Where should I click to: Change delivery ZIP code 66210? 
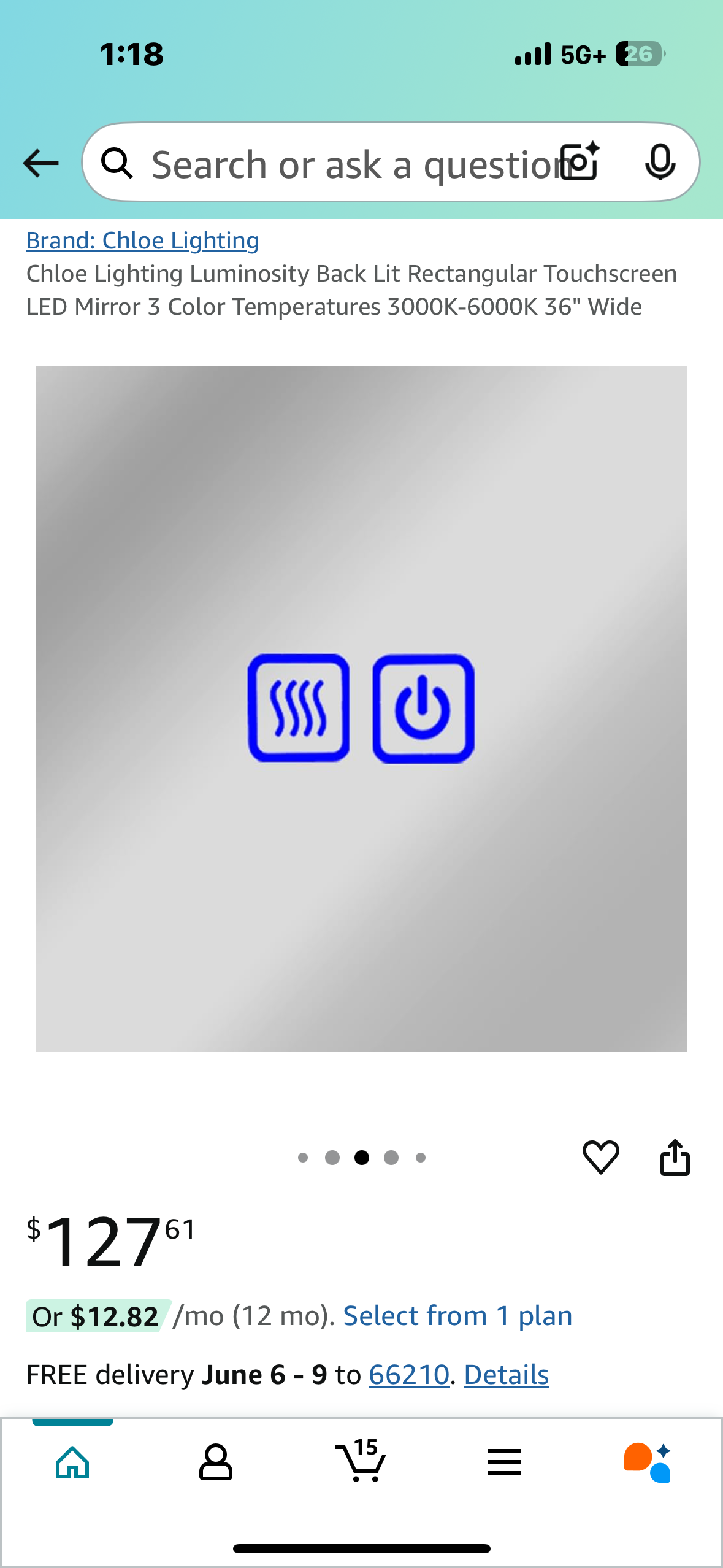pos(409,1375)
